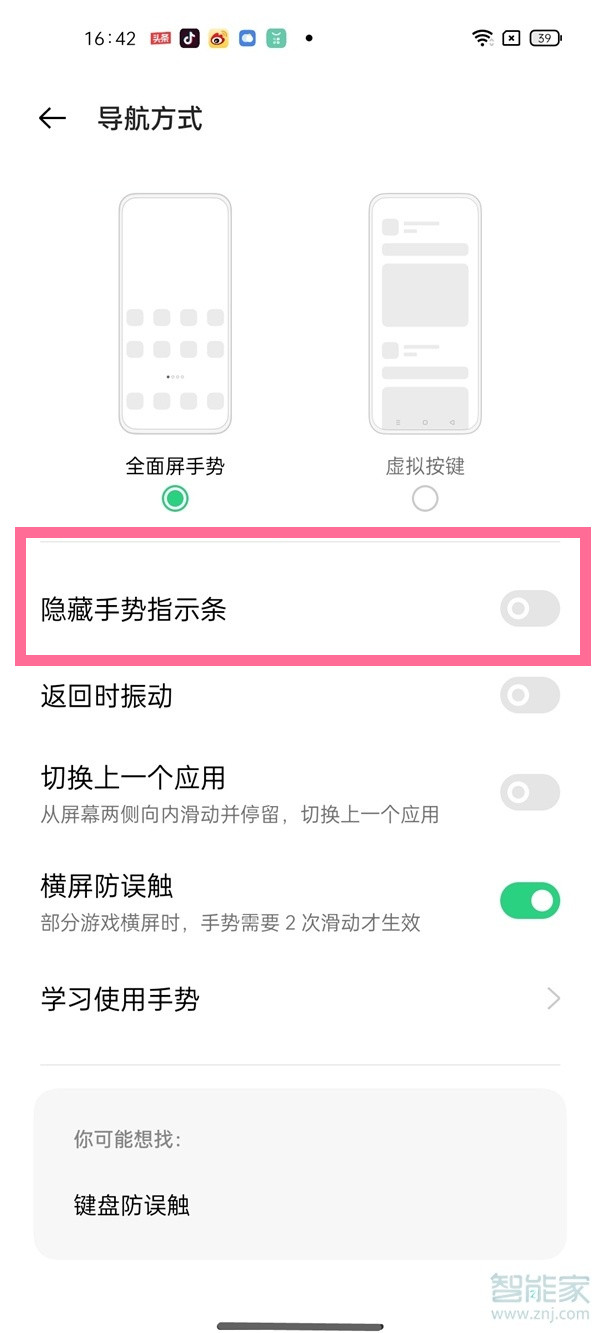Toggle 切换上一个应用 on
The height and width of the screenshot is (1333, 600).
coord(529,793)
